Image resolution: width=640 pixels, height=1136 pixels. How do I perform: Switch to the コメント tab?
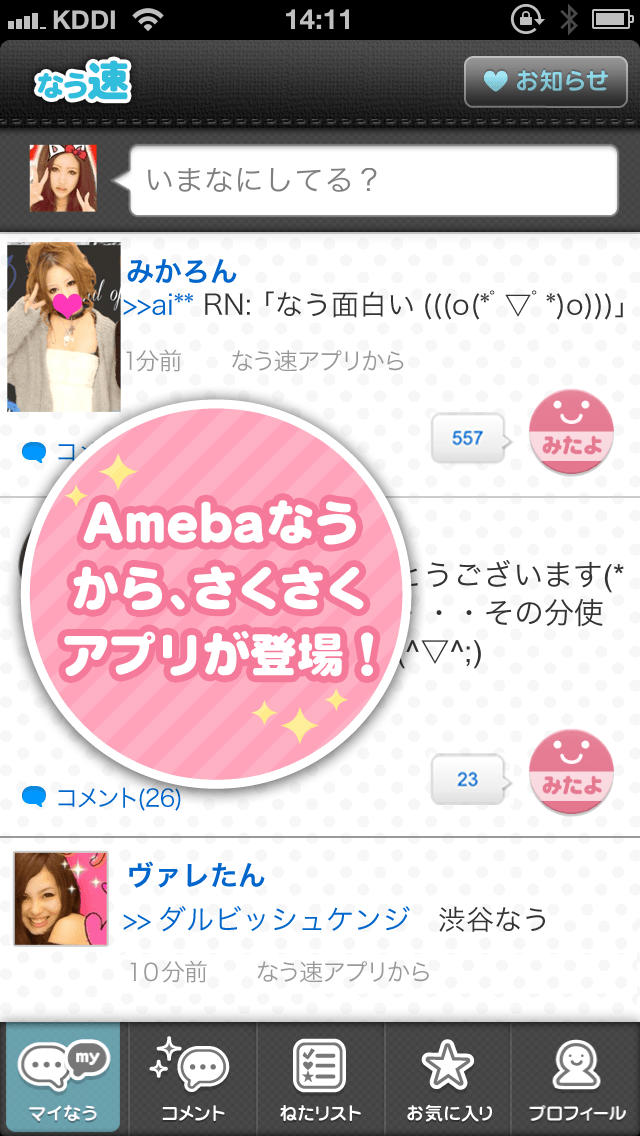point(193,1077)
